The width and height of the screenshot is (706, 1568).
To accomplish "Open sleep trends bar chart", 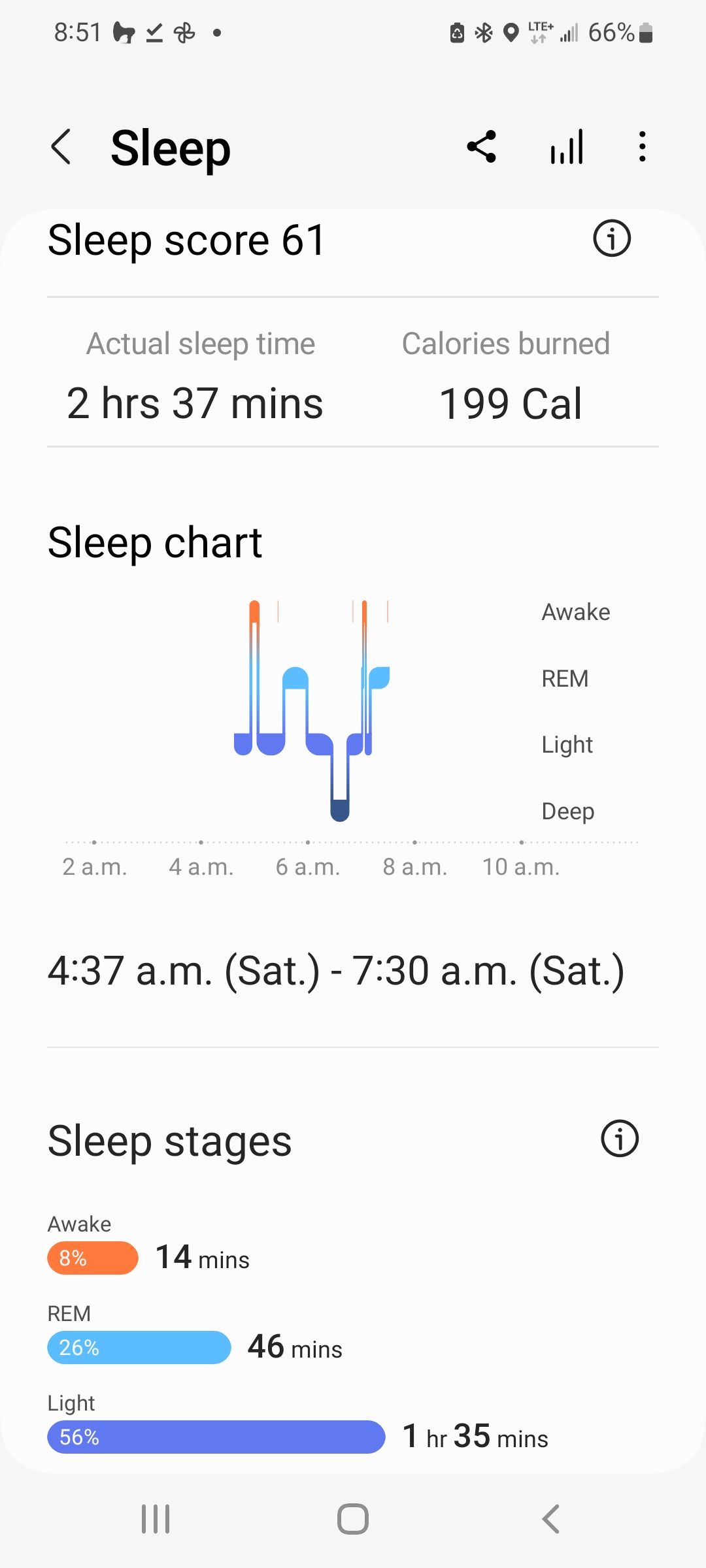I will [567, 147].
